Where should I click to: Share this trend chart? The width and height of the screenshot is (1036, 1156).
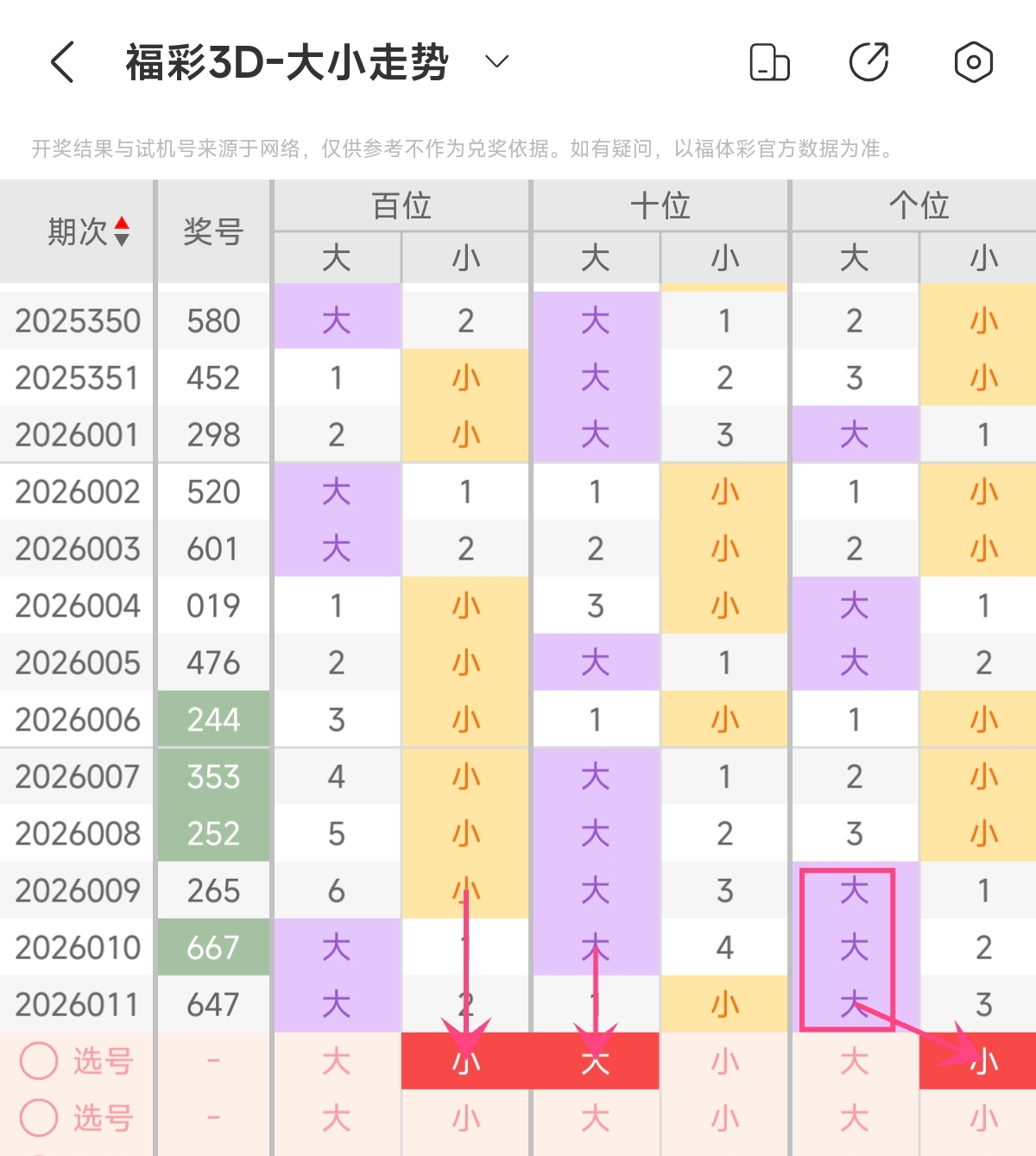(x=869, y=62)
